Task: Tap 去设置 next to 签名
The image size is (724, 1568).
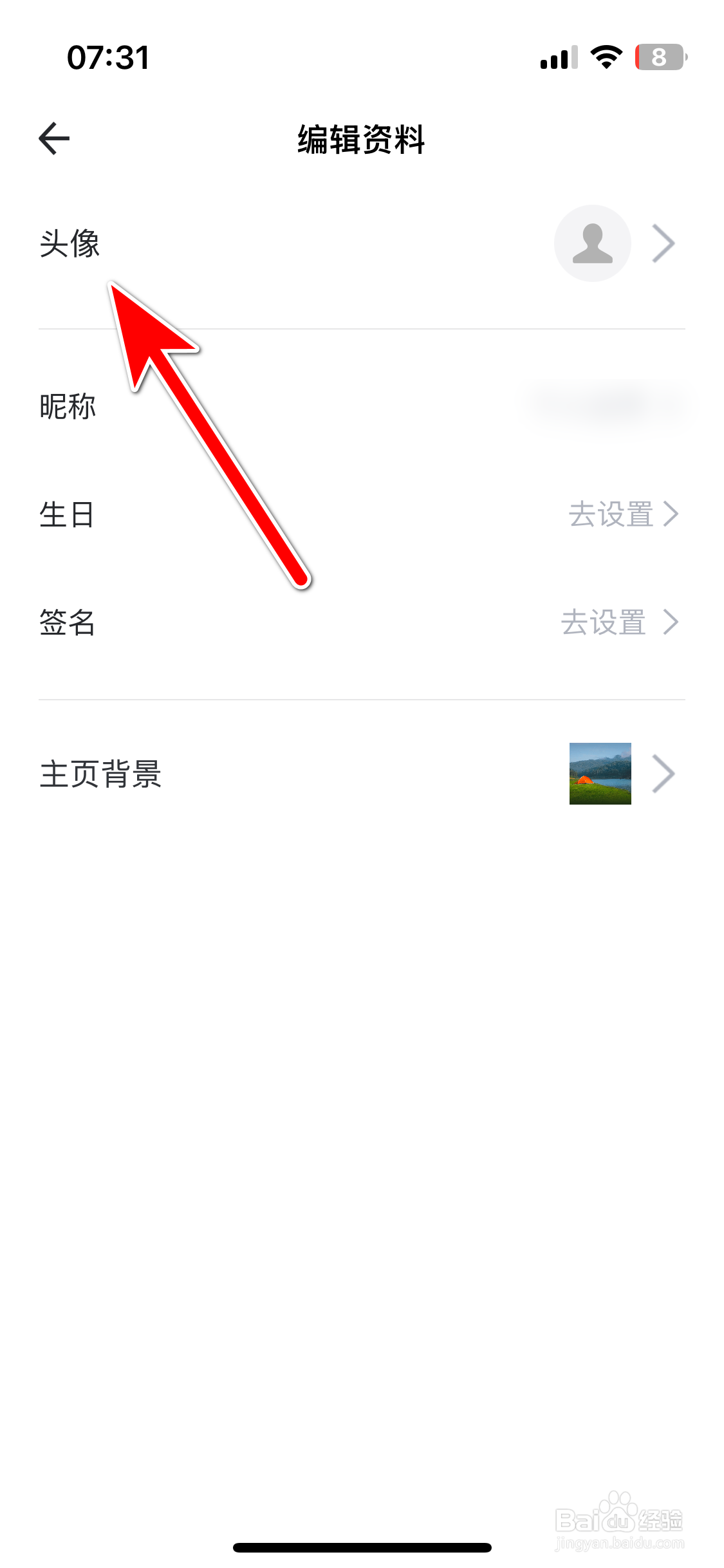Action: 604,622
